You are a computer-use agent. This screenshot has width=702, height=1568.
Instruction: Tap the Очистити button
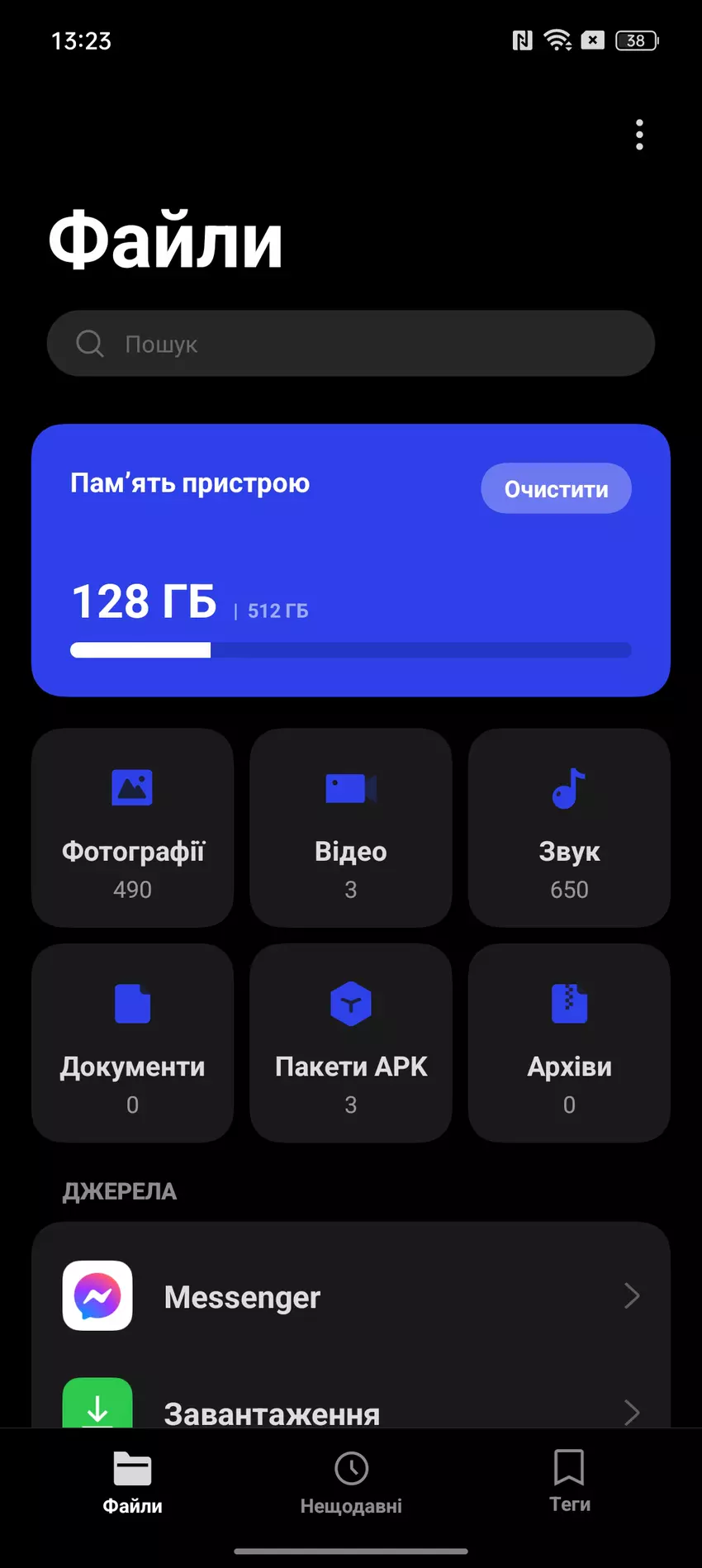(556, 489)
